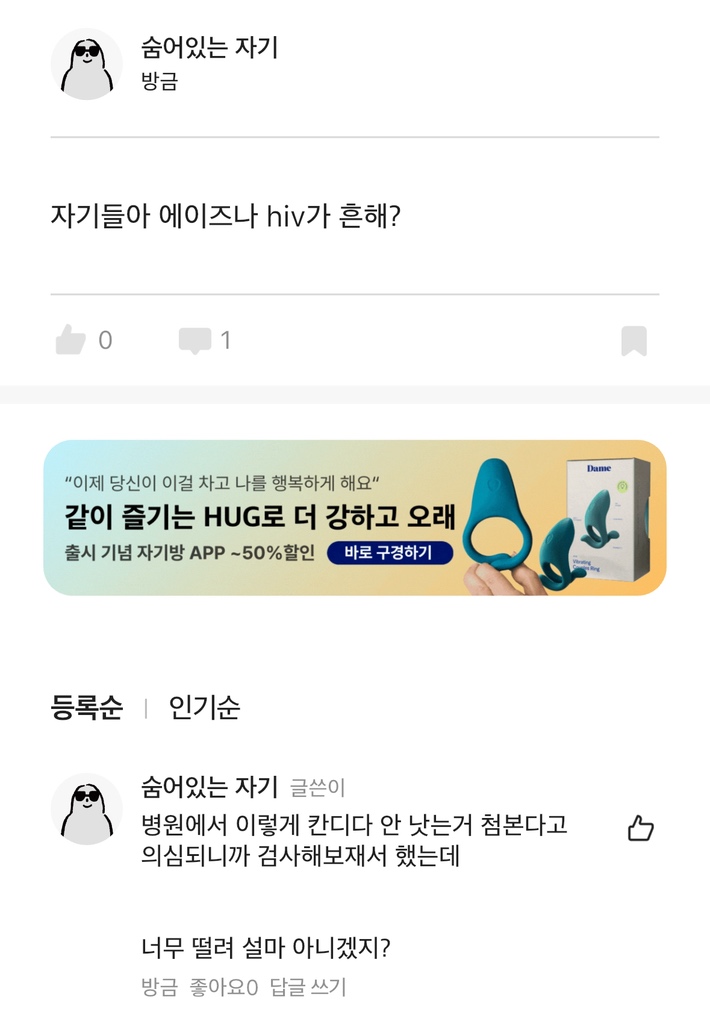Open the post's comment icon
This screenshot has width=710, height=1024.
pos(194,341)
